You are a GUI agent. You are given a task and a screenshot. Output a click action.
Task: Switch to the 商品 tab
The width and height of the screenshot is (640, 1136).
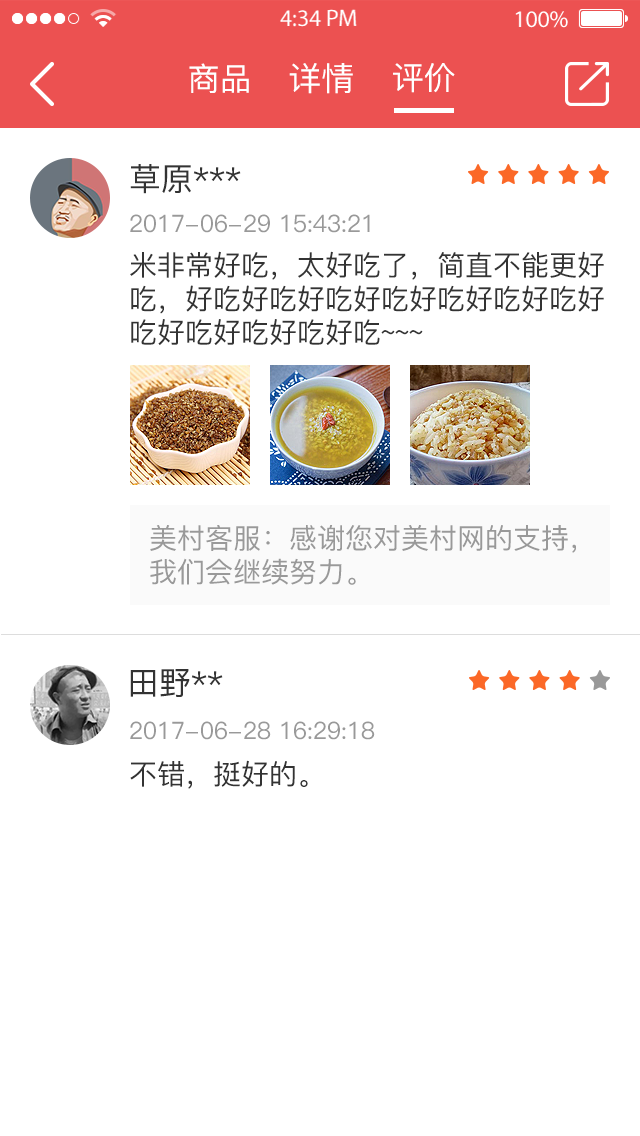pos(220,79)
